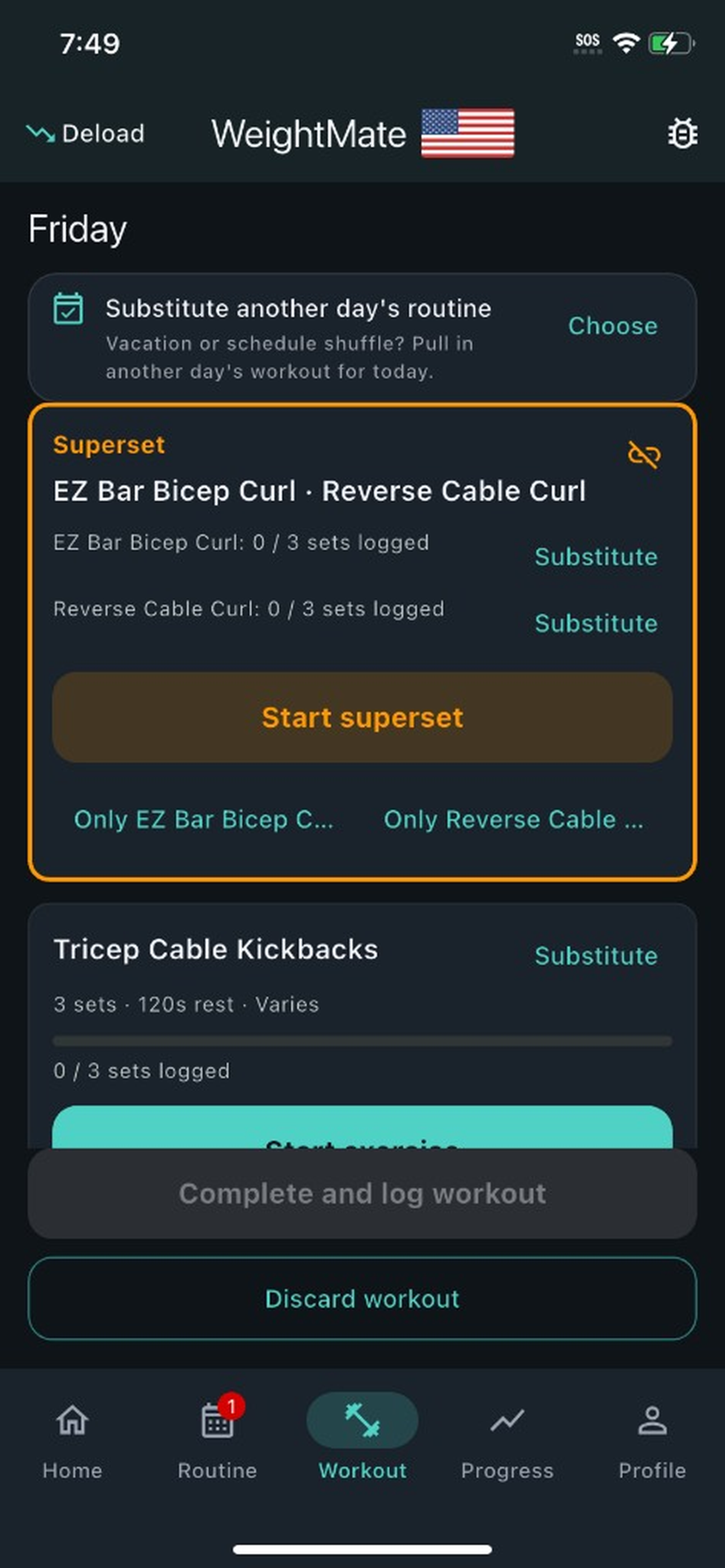Select Only EZ Bar Bicep Curl option
Image resolution: width=725 pixels, height=1568 pixels.
point(203,820)
